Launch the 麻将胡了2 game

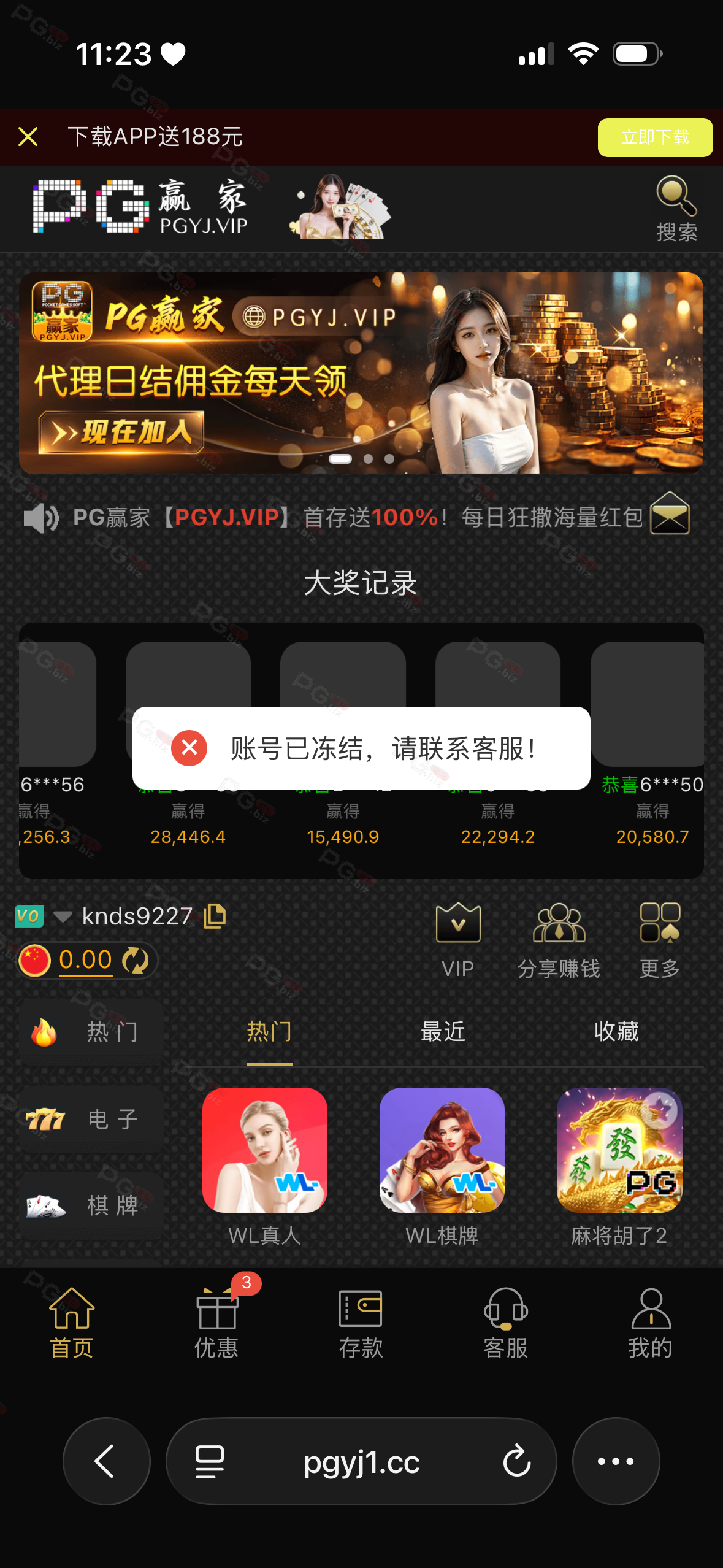pyautogui.click(x=619, y=1150)
